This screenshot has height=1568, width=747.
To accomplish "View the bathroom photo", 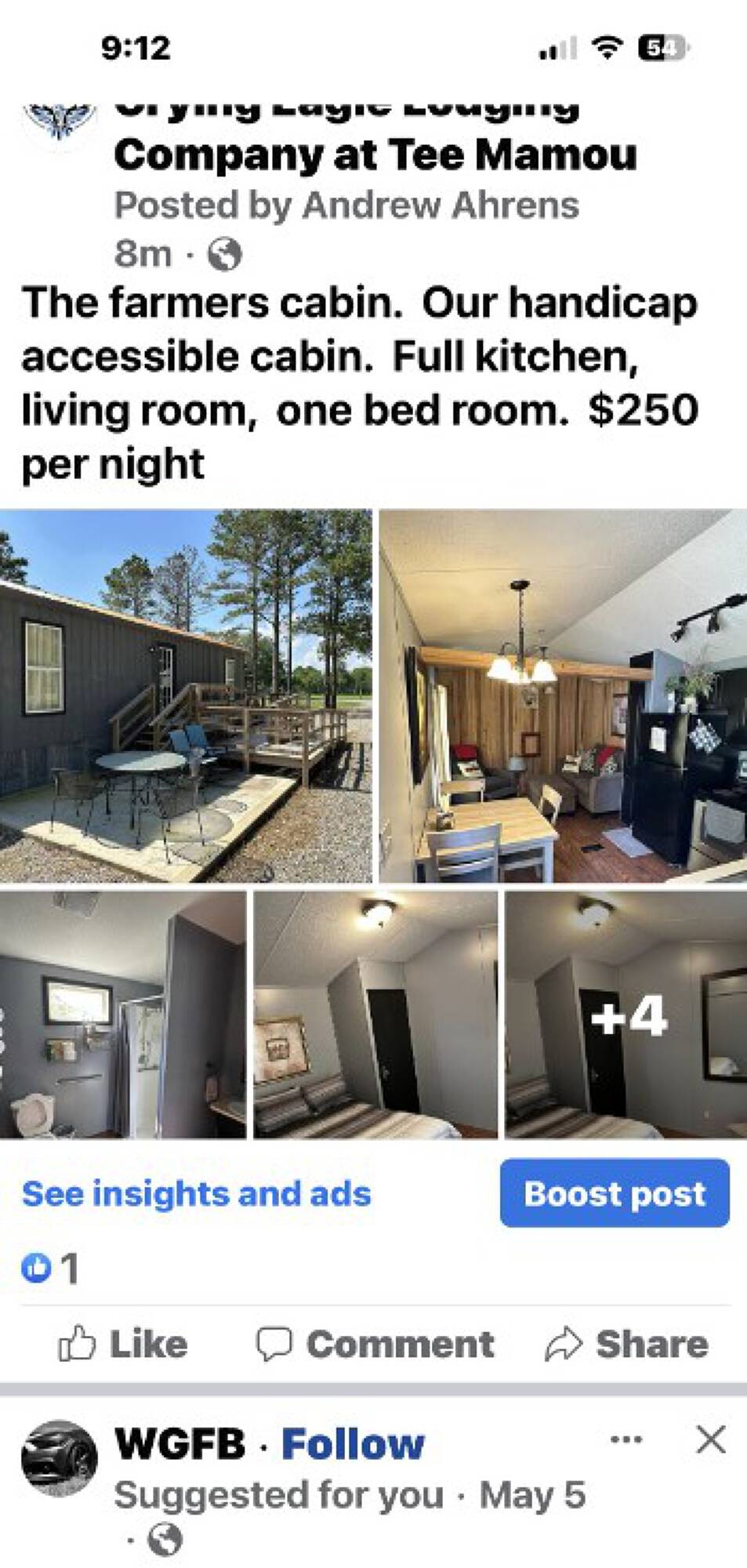I will (122, 1014).
